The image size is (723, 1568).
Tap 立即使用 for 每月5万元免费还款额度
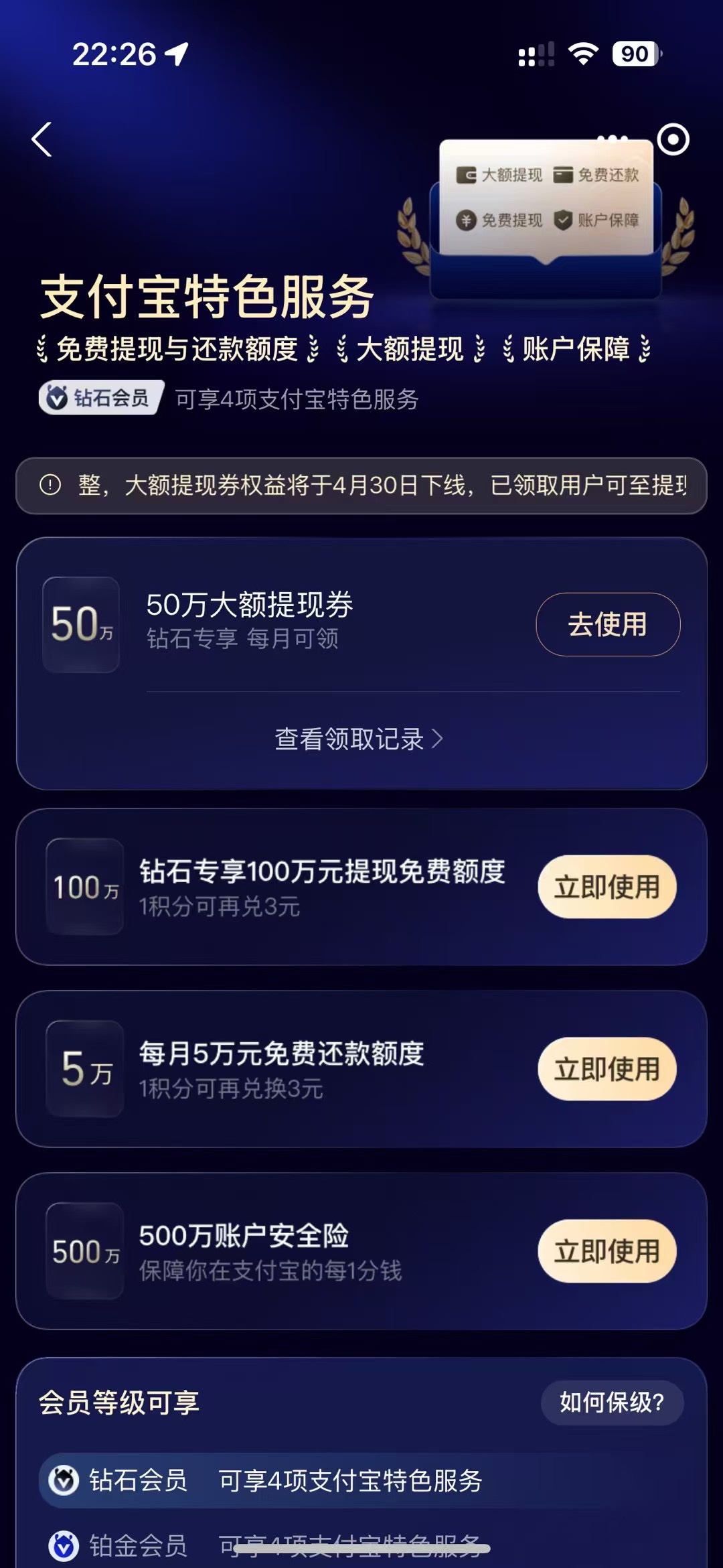tap(607, 1069)
